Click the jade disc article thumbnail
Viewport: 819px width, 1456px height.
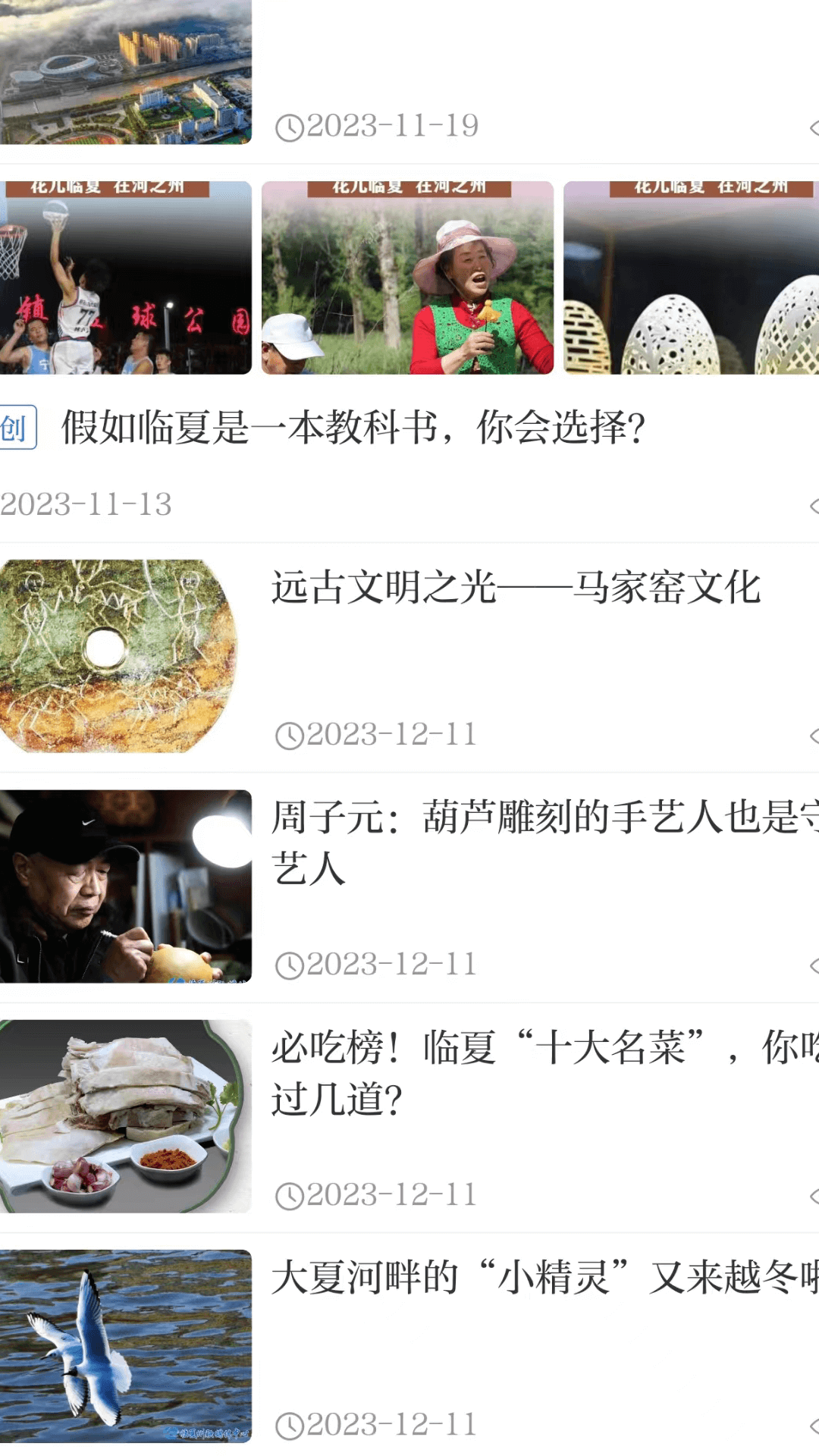125,654
